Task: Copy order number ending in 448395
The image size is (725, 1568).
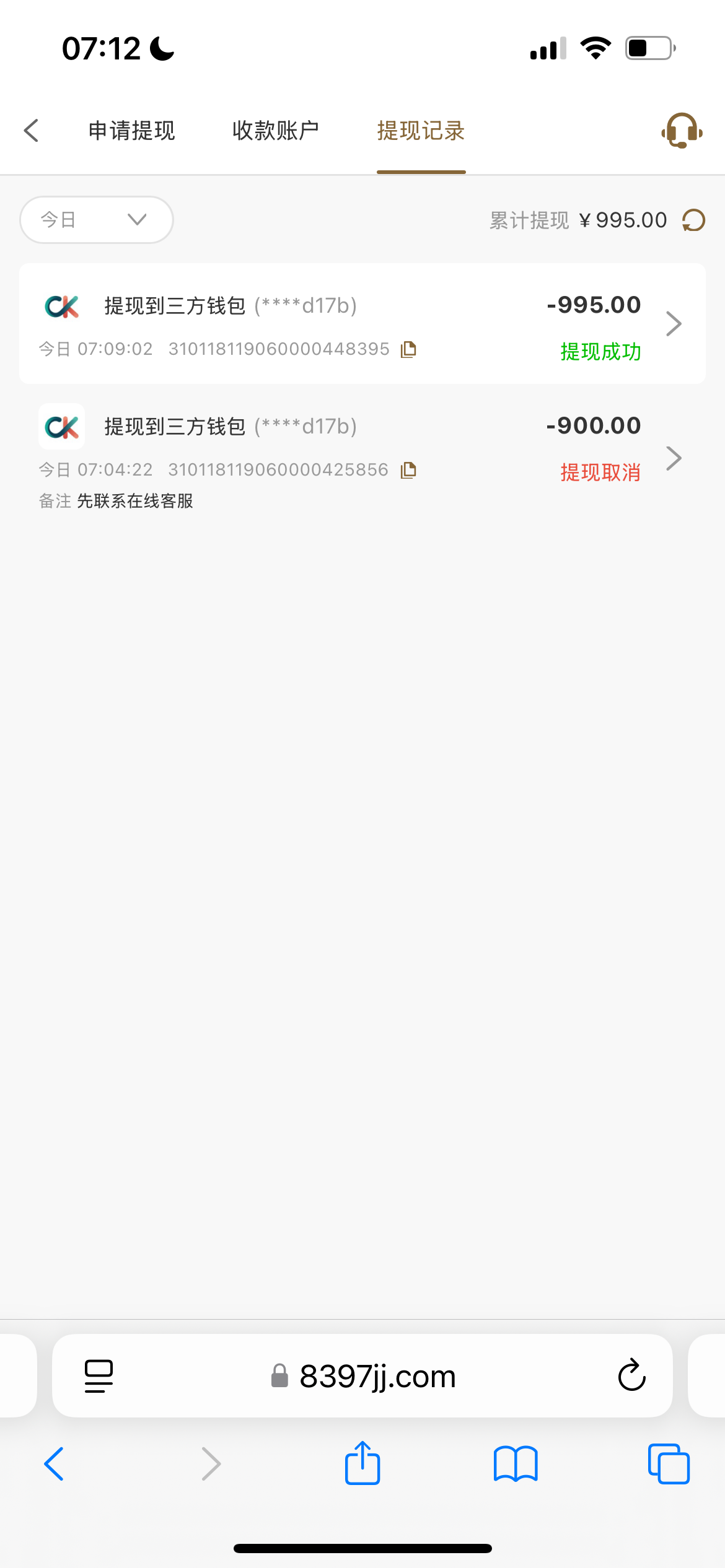Action: click(408, 350)
